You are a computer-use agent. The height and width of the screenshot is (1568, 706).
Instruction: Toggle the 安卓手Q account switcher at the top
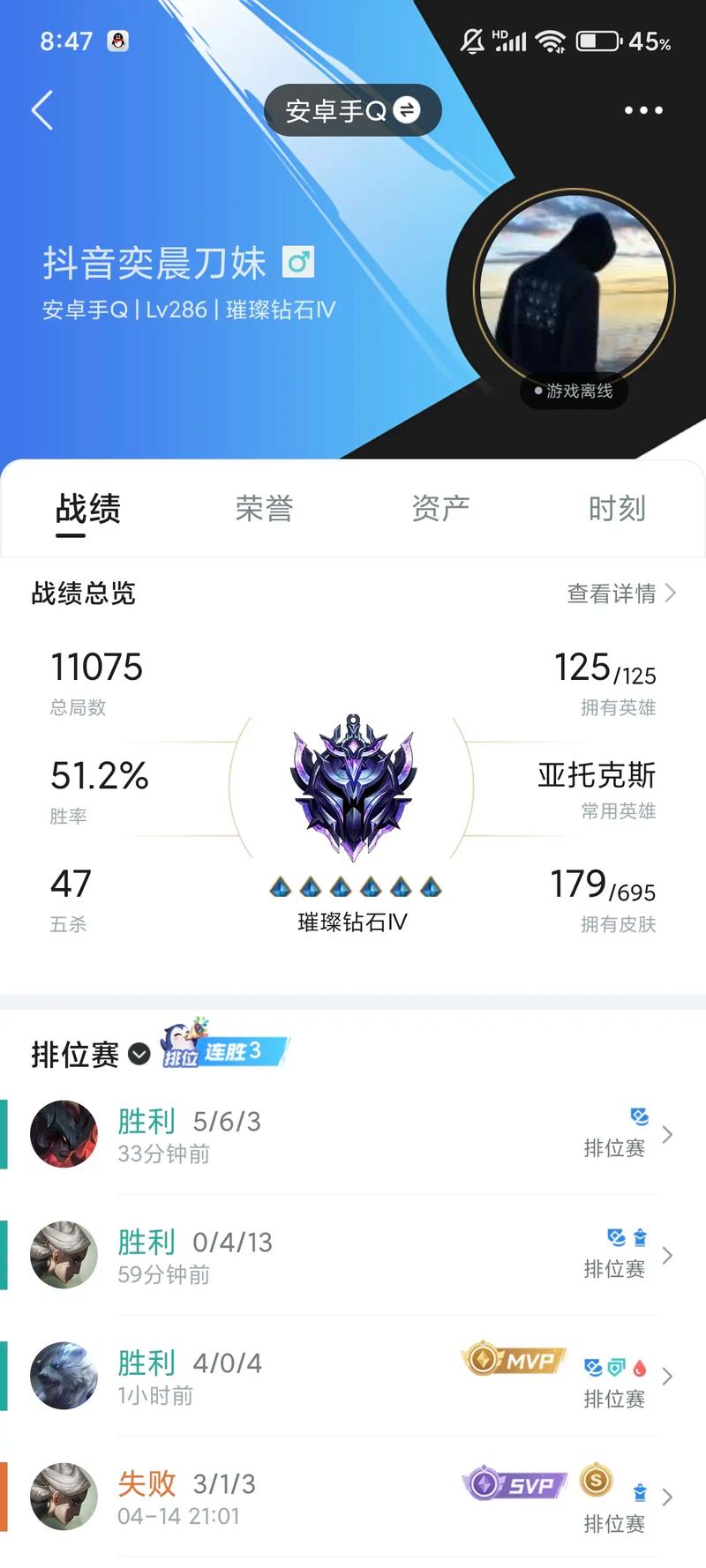pyautogui.click(x=351, y=109)
